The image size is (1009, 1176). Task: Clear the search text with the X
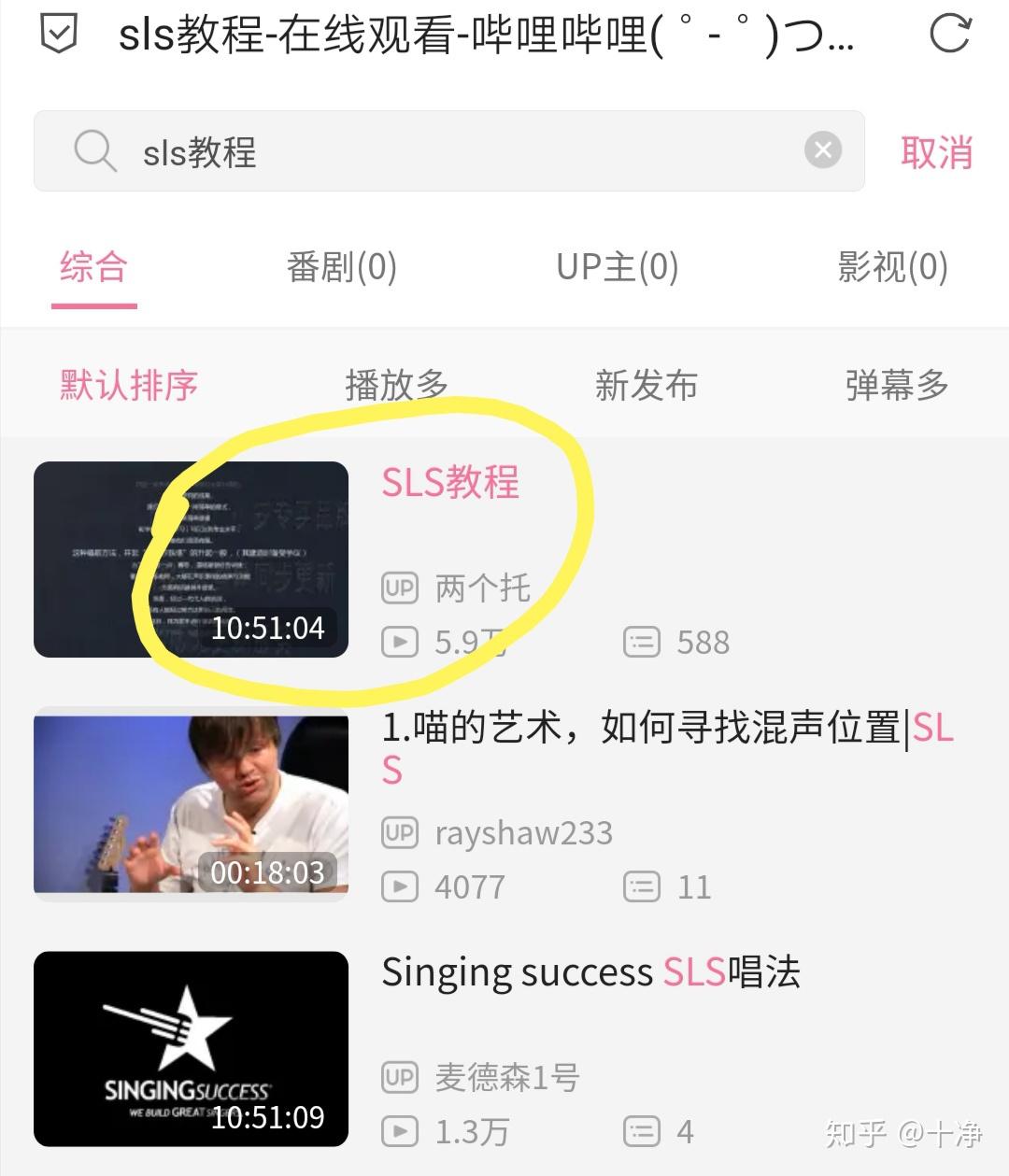pyautogui.click(x=822, y=150)
